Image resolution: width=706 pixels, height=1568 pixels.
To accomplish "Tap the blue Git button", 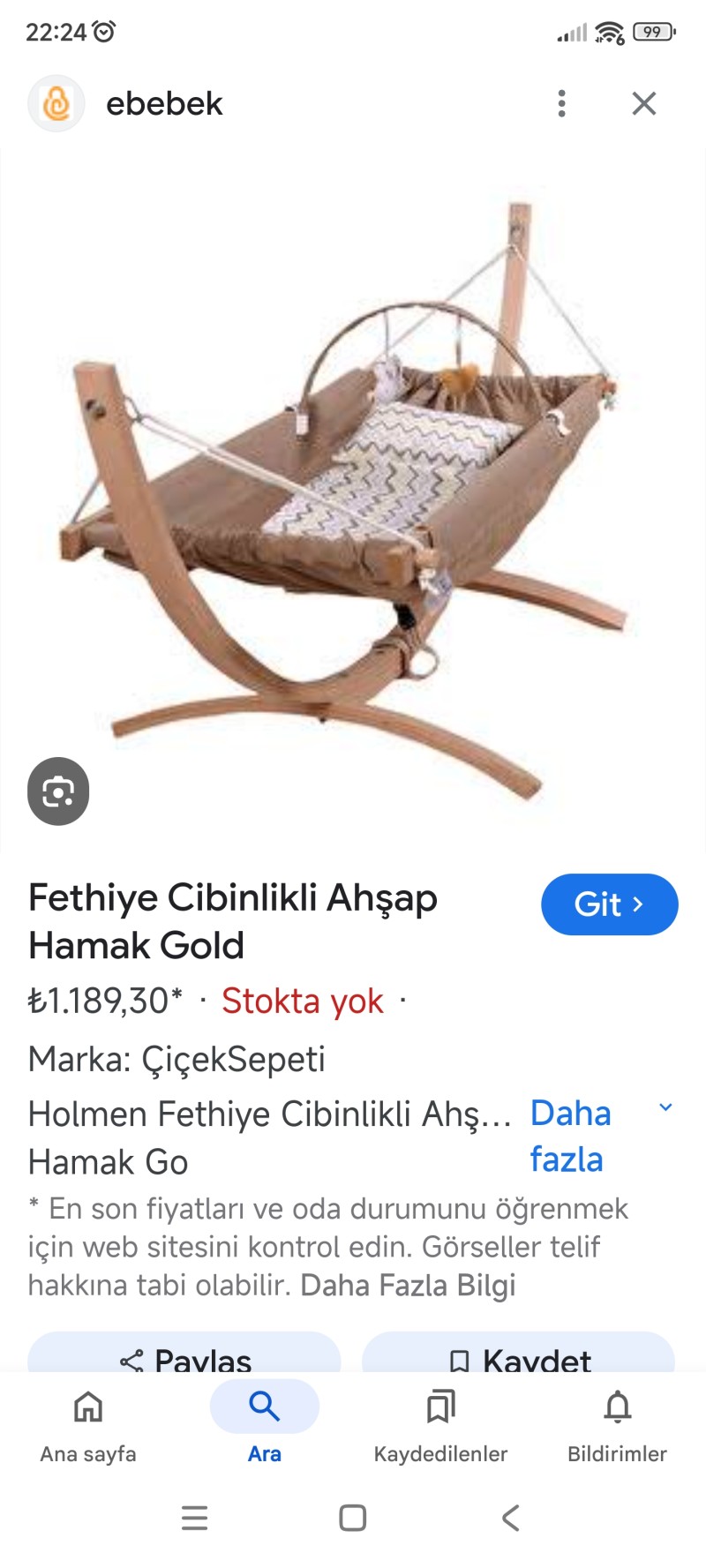I will [609, 904].
